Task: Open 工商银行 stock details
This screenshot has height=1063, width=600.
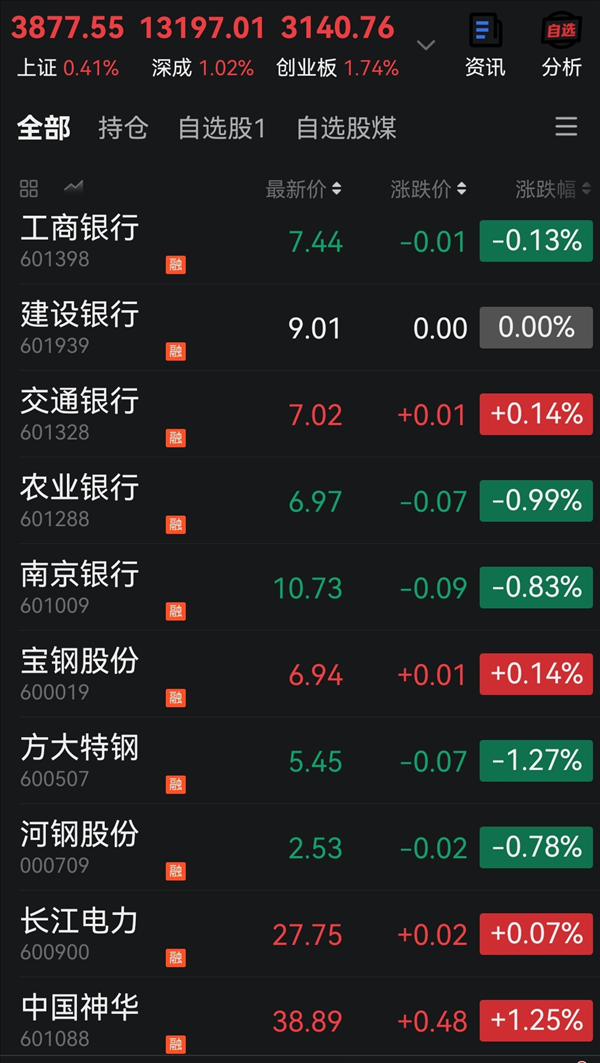Action: click(300, 241)
